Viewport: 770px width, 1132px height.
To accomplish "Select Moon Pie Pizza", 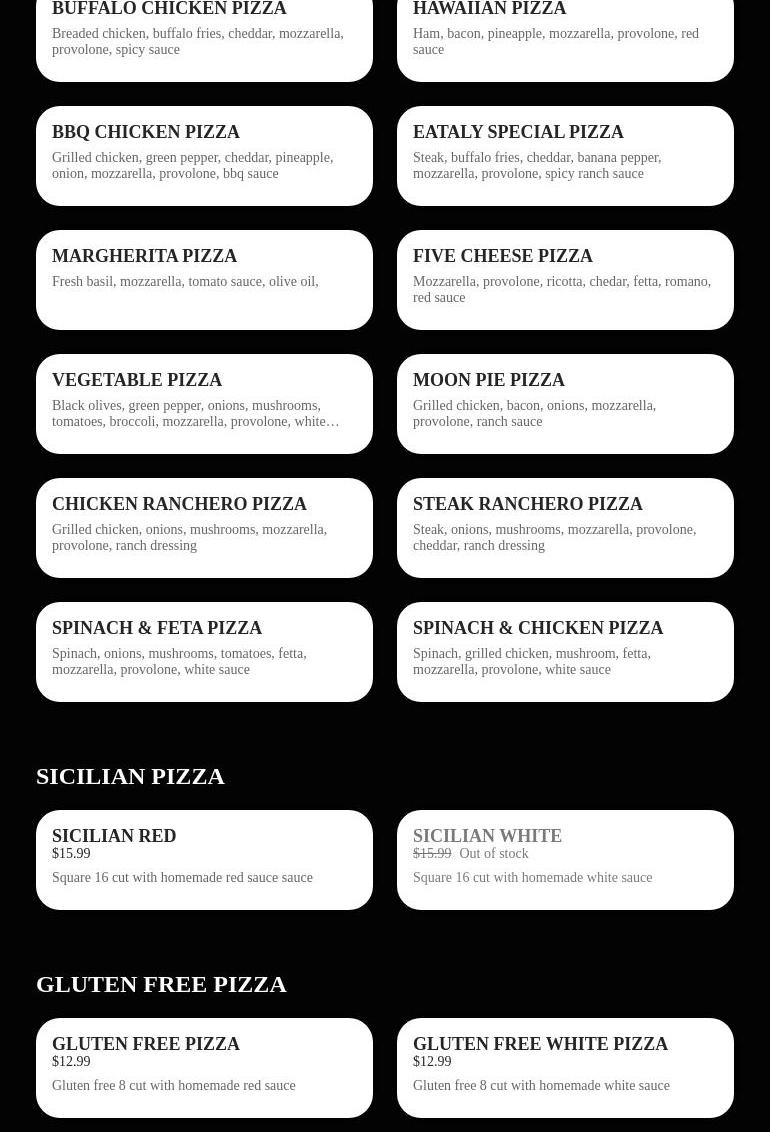I will (x=565, y=404).
